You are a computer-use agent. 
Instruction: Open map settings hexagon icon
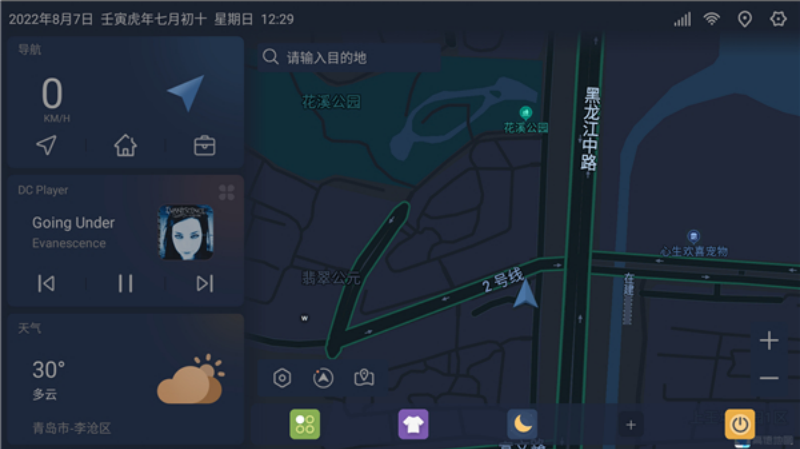[282, 378]
